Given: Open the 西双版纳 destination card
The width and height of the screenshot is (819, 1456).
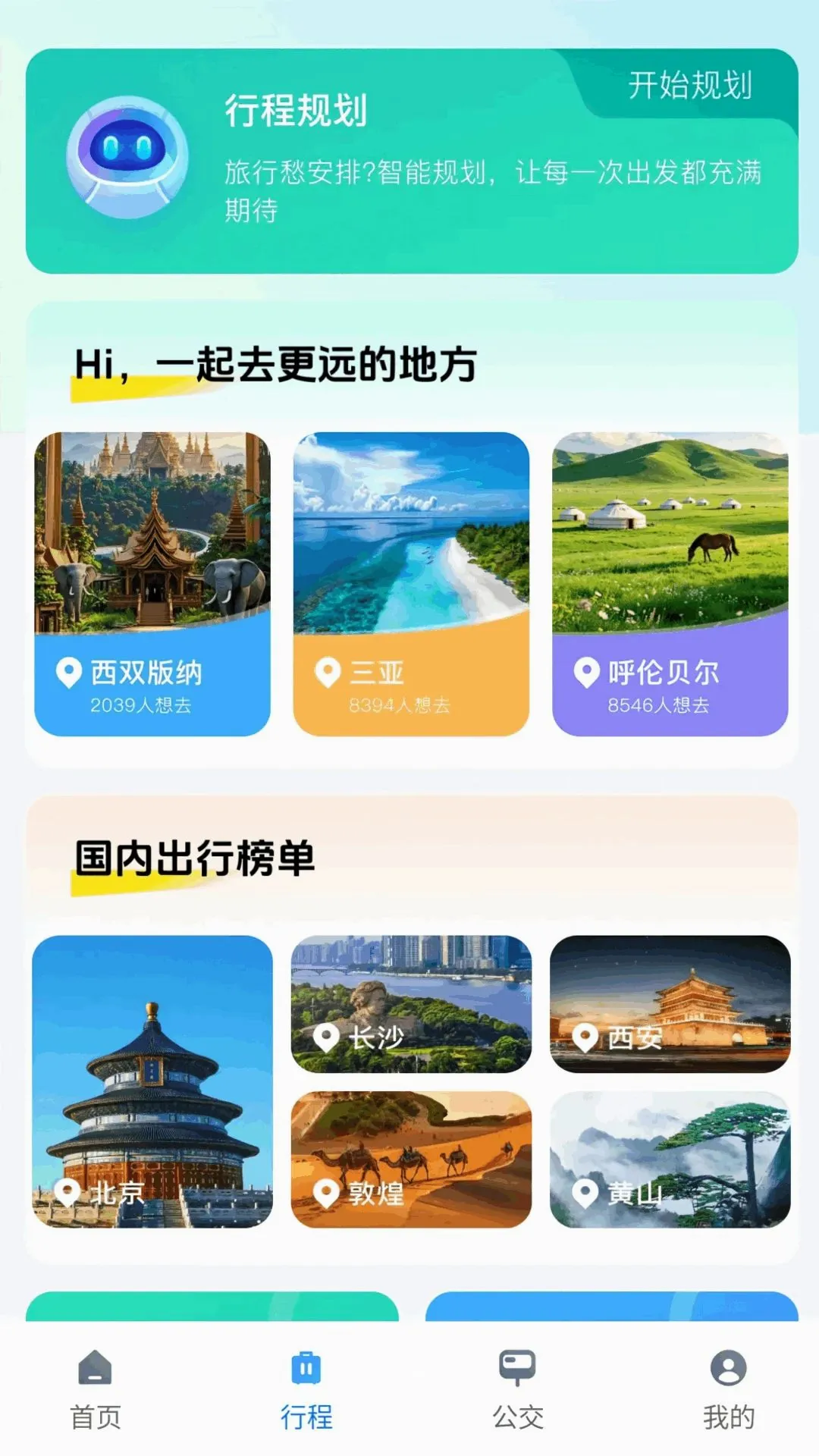Looking at the screenshot, I should point(152,584).
